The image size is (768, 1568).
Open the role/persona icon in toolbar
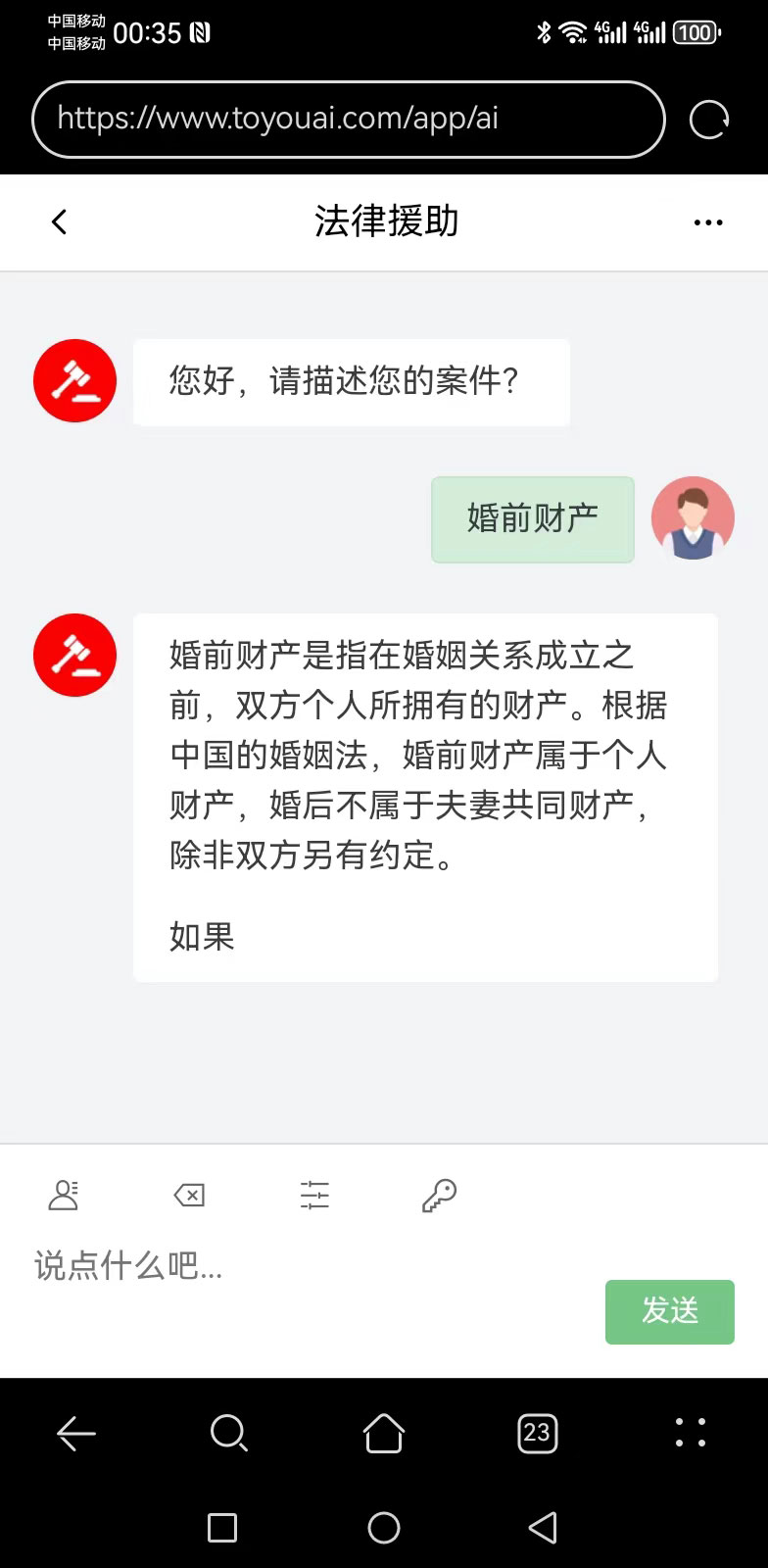(x=64, y=1195)
